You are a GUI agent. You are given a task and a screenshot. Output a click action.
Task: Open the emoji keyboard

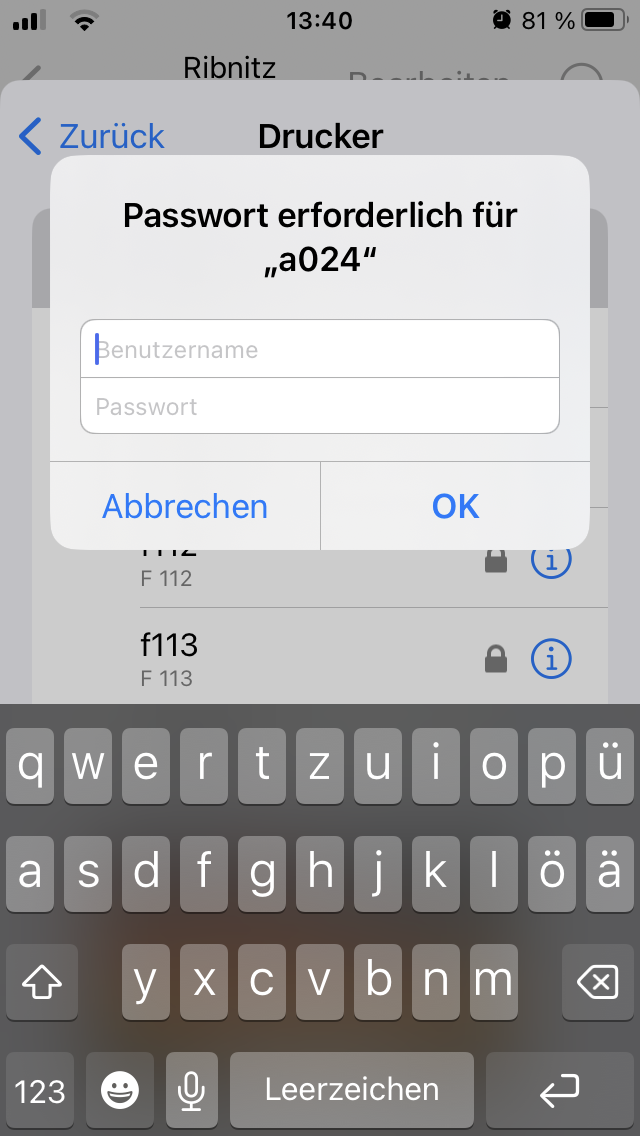pos(120,1090)
